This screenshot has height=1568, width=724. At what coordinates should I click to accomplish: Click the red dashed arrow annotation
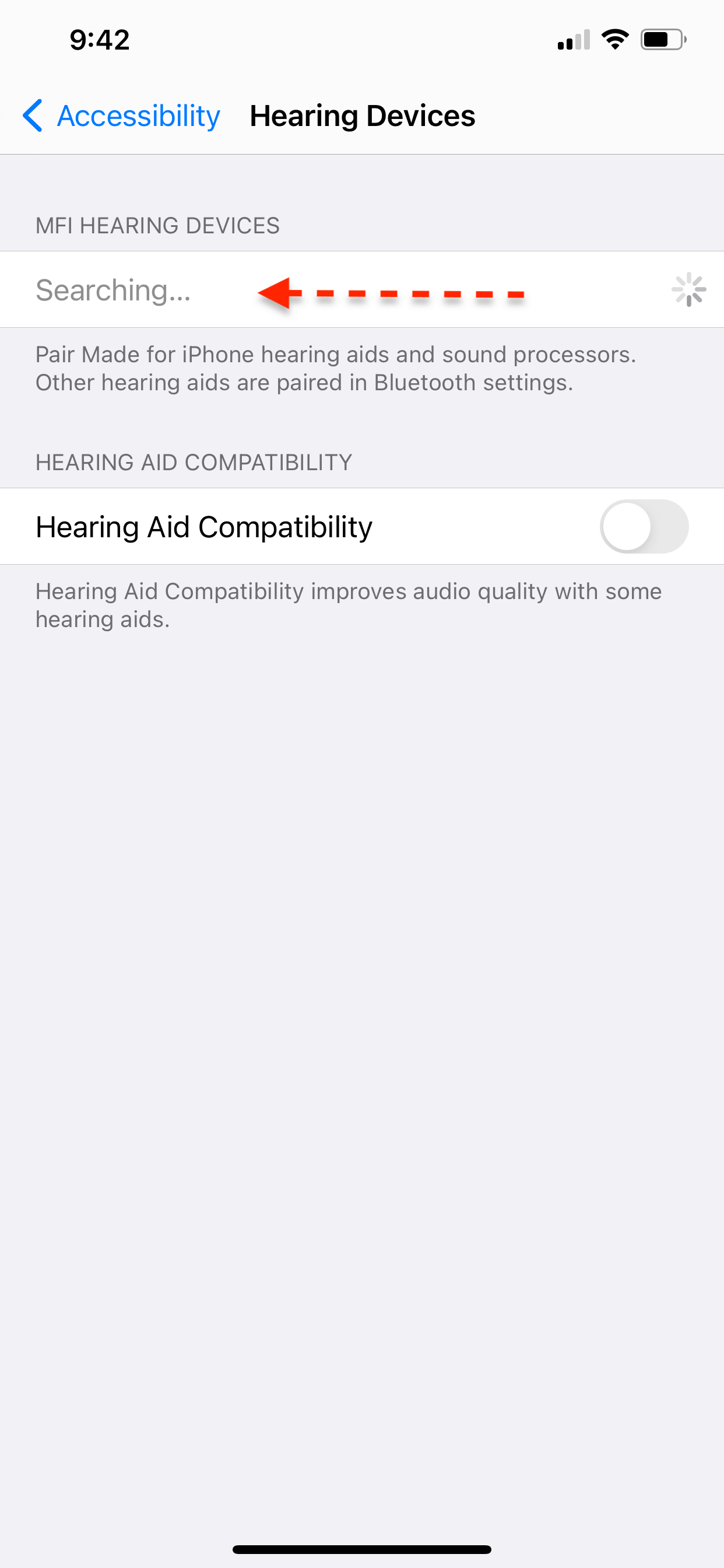(389, 292)
